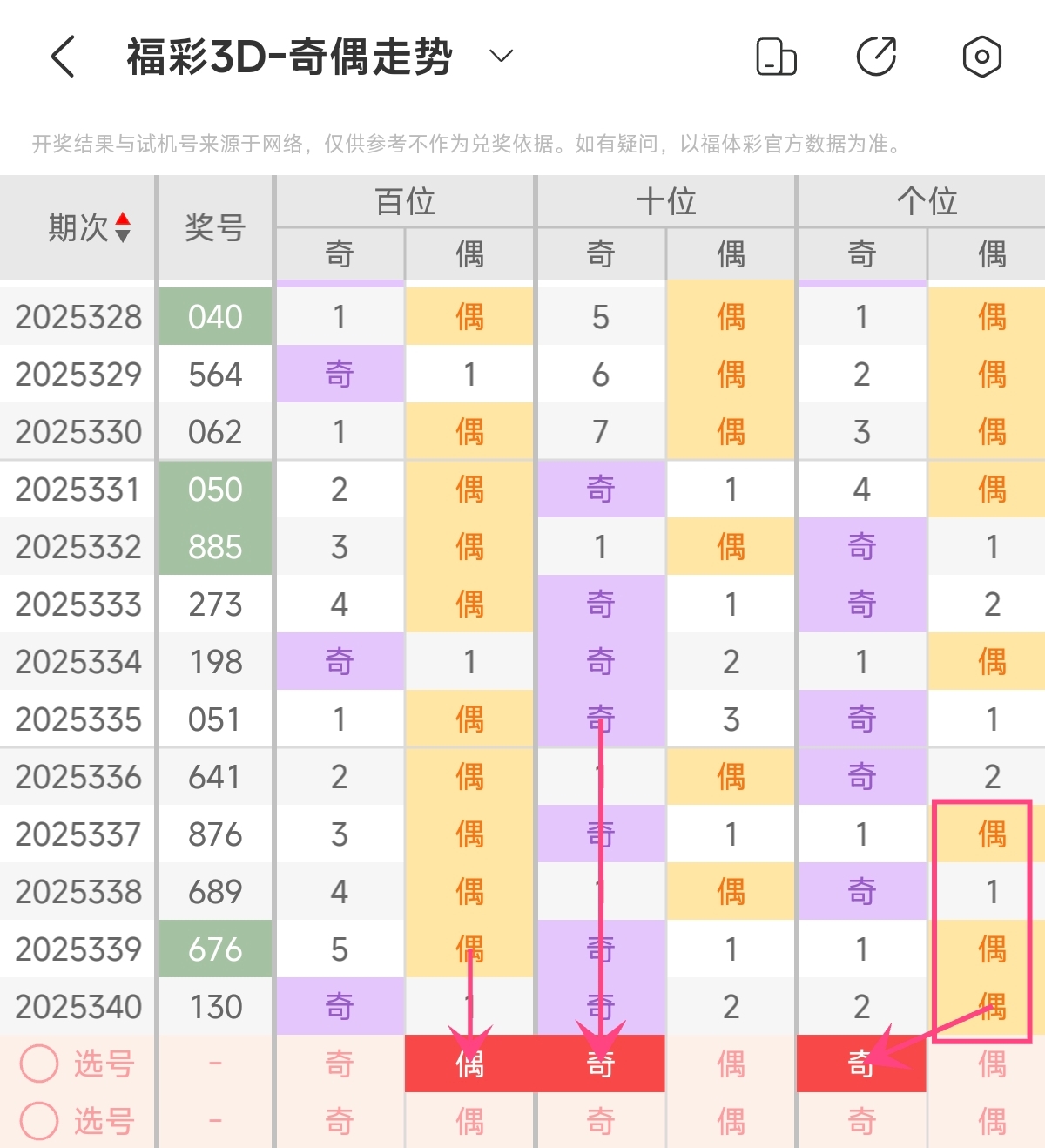Screen dimensions: 1045x1148
Task: Go back using the top-left arrow
Action: tap(63, 57)
